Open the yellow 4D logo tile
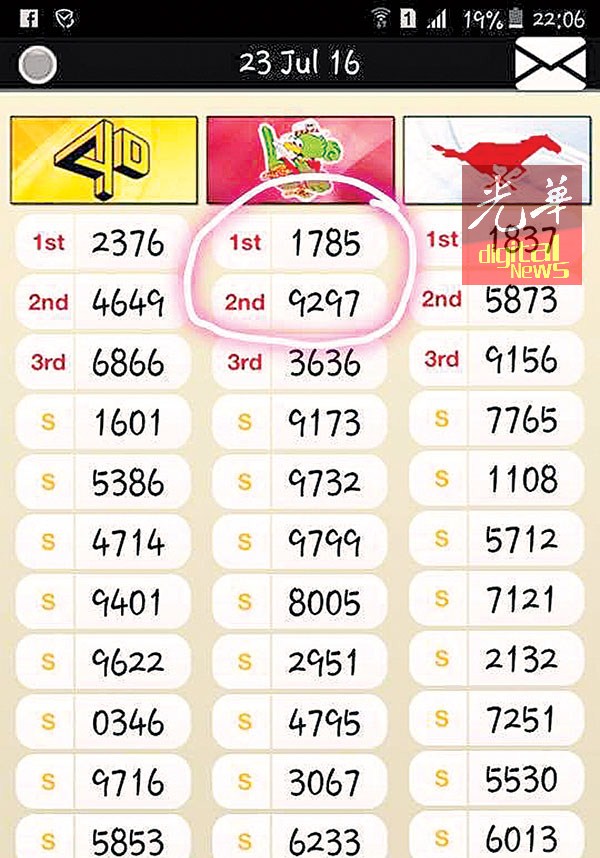 click(x=104, y=160)
